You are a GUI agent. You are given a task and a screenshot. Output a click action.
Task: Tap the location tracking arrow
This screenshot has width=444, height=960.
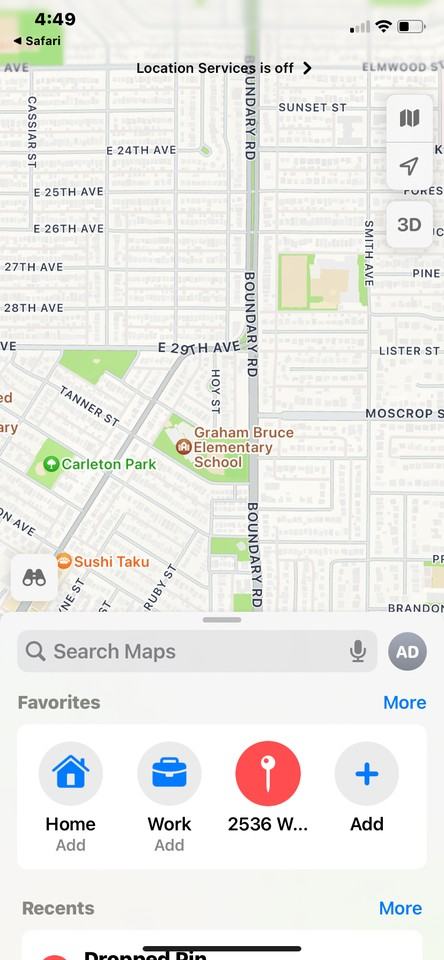[410, 166]
